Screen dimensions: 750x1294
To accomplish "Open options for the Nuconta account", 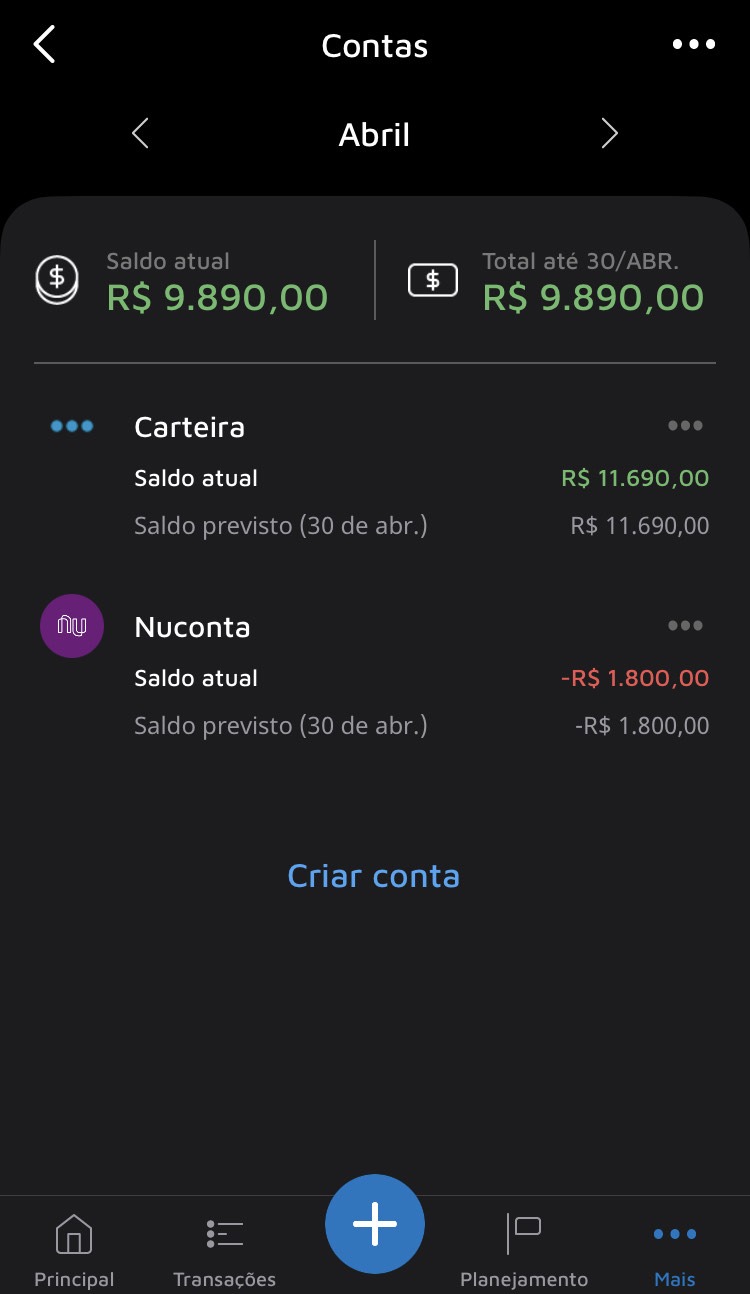I will [685, 627].
